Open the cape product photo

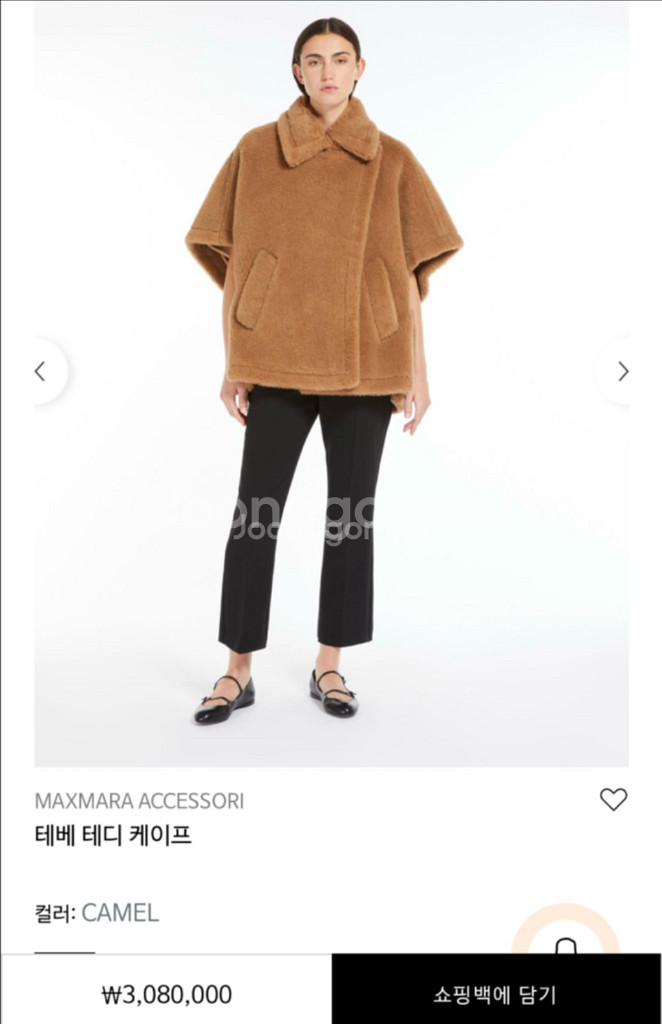point(332,384)
